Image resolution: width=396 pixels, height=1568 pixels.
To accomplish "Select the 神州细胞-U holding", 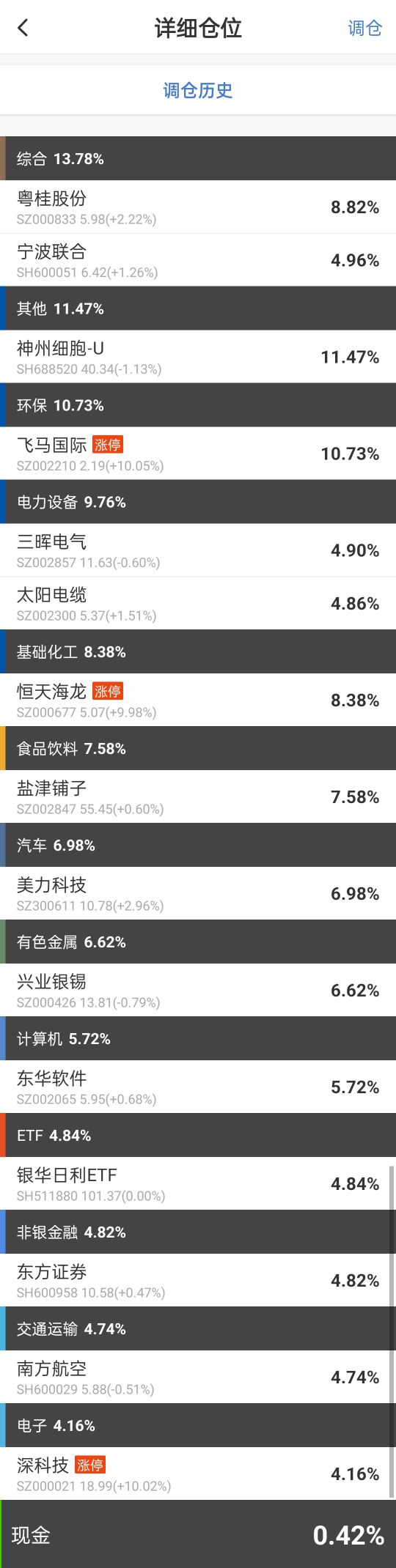I will click(x=198, y=357).
